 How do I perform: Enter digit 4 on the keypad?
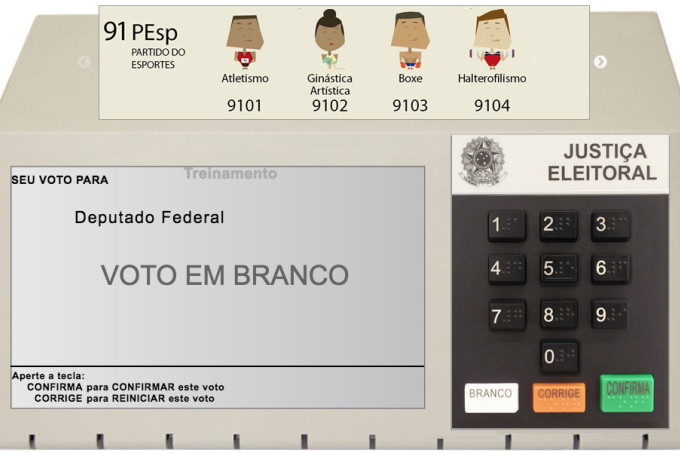(507, 269)
